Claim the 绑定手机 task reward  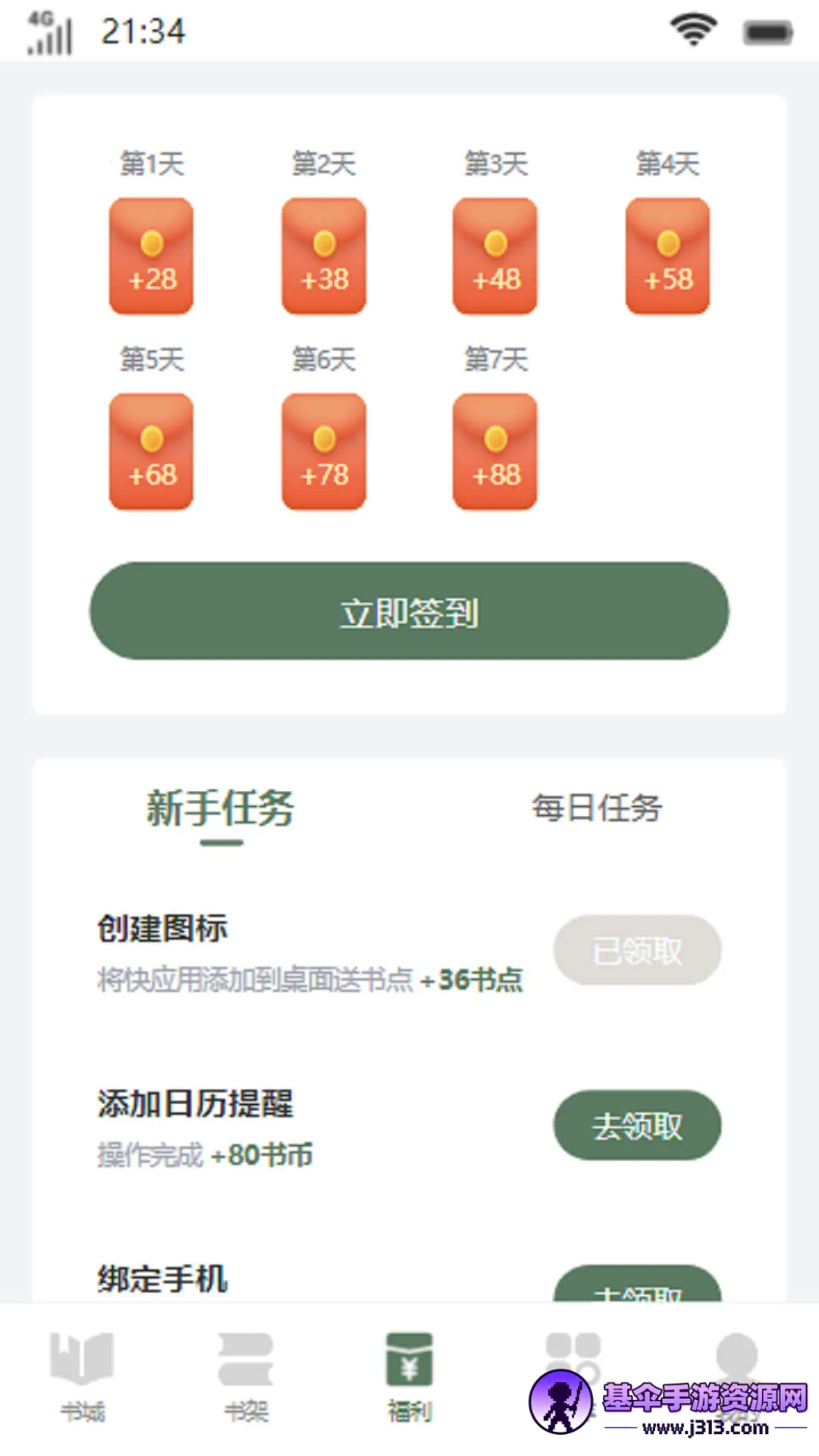[637, 1286]
